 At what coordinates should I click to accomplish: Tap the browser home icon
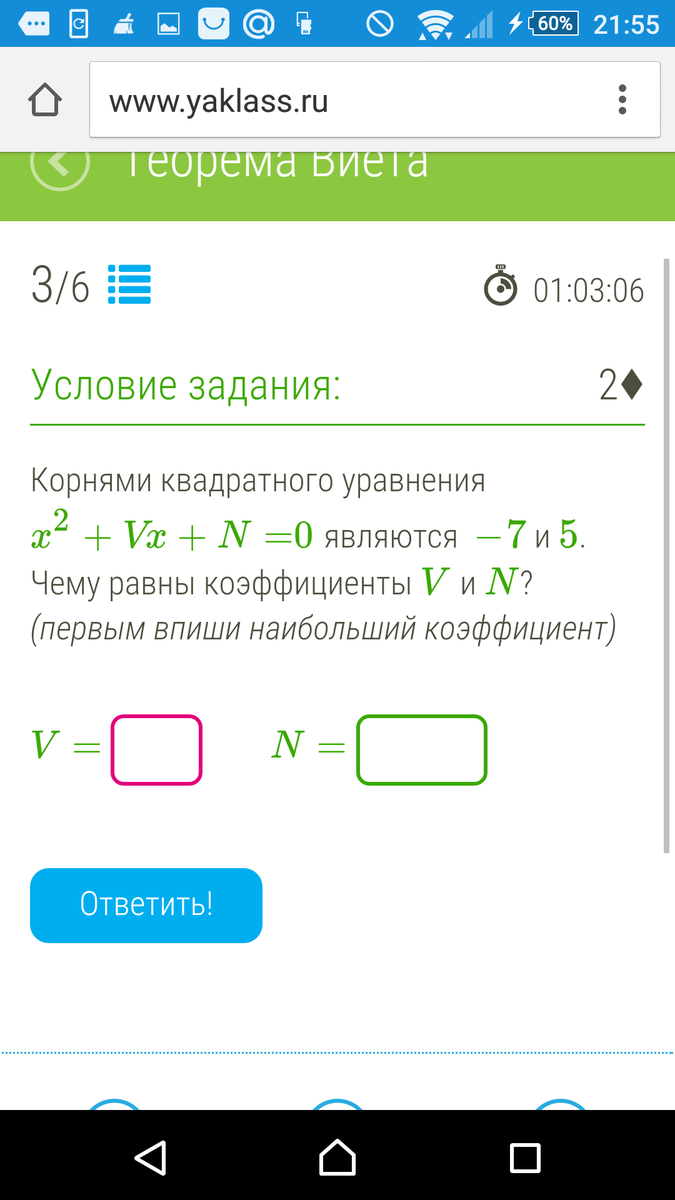(45, 101)
